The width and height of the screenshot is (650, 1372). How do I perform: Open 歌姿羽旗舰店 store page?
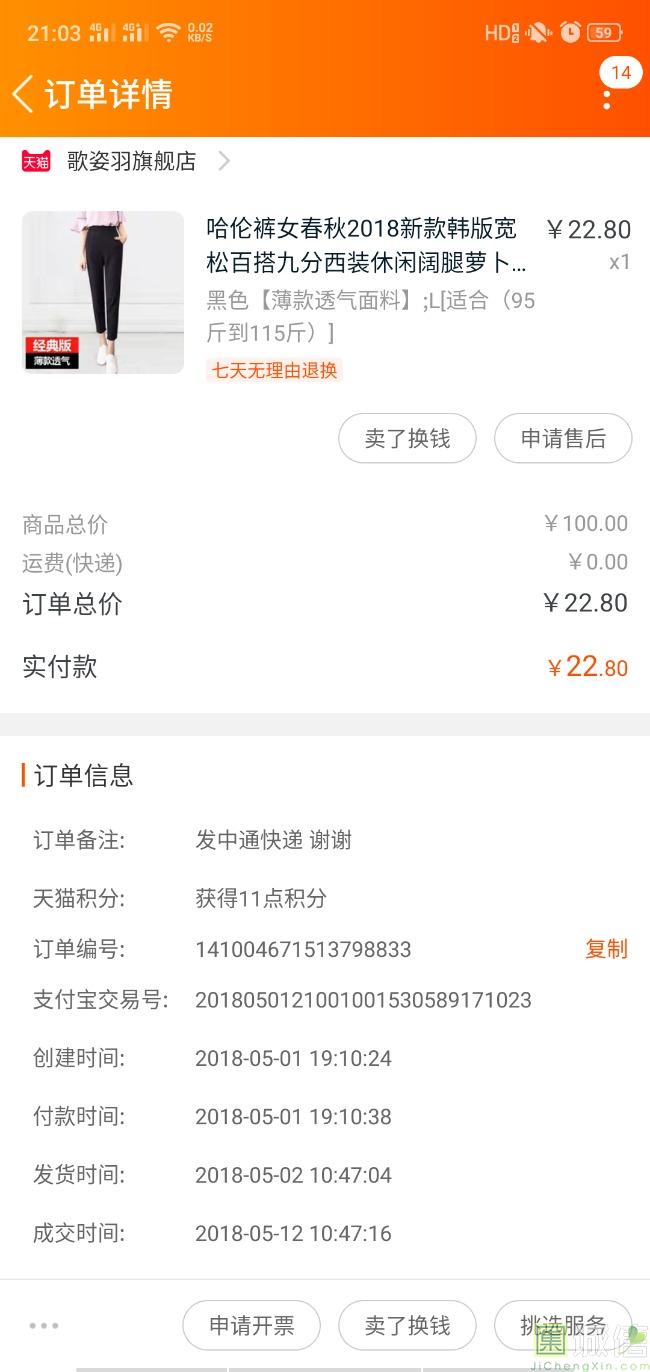(x=131, y=161)
